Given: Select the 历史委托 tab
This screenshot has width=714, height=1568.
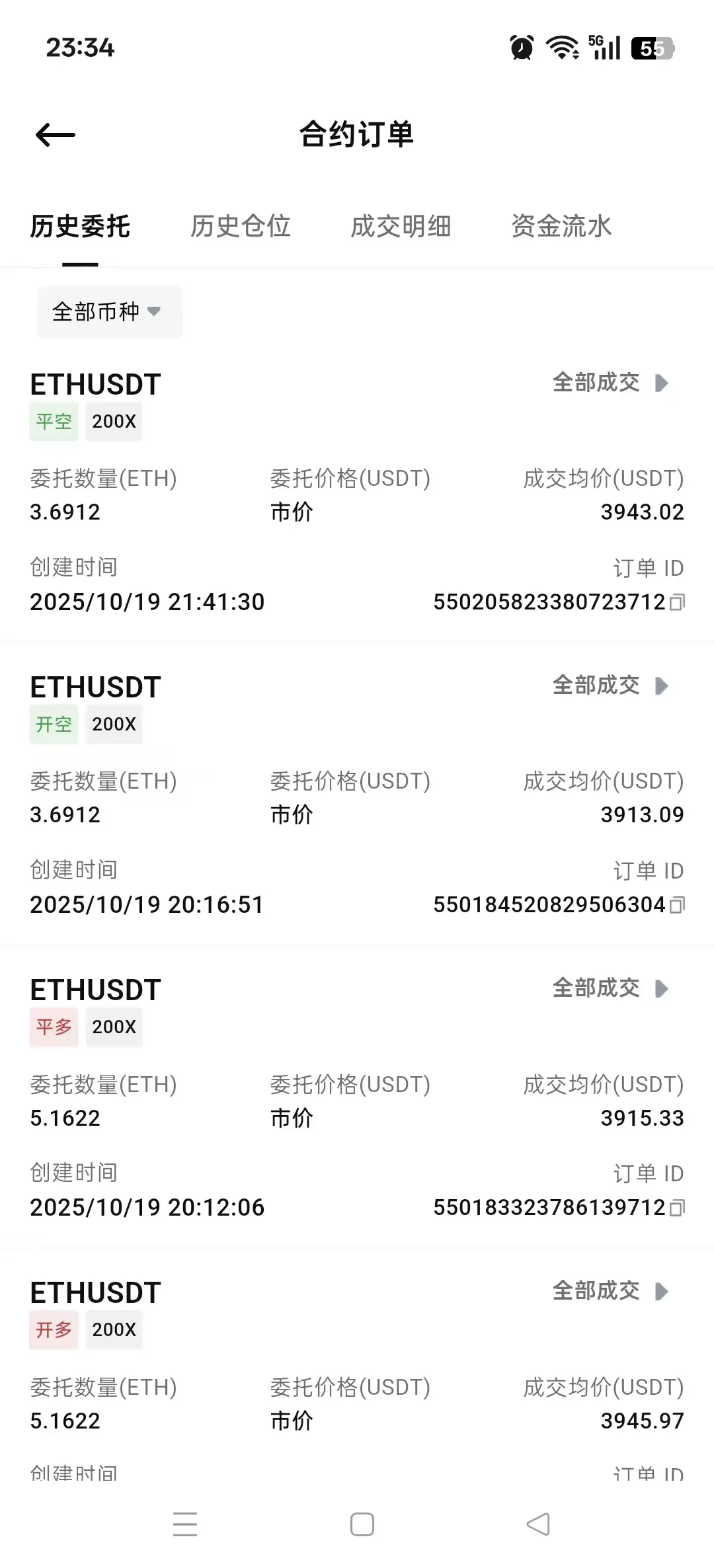Looking at the screenshot, I should [80, 226].
